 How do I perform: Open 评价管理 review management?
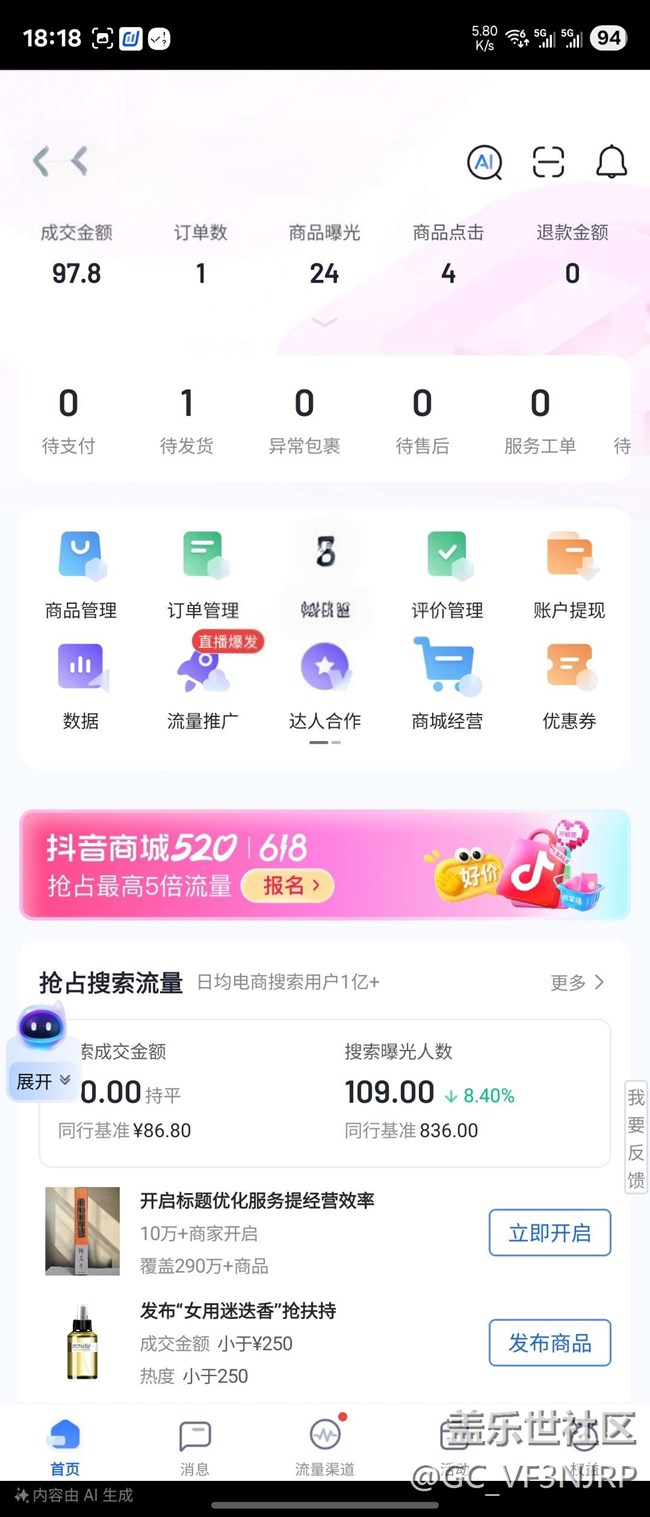(x=447, y=576)
